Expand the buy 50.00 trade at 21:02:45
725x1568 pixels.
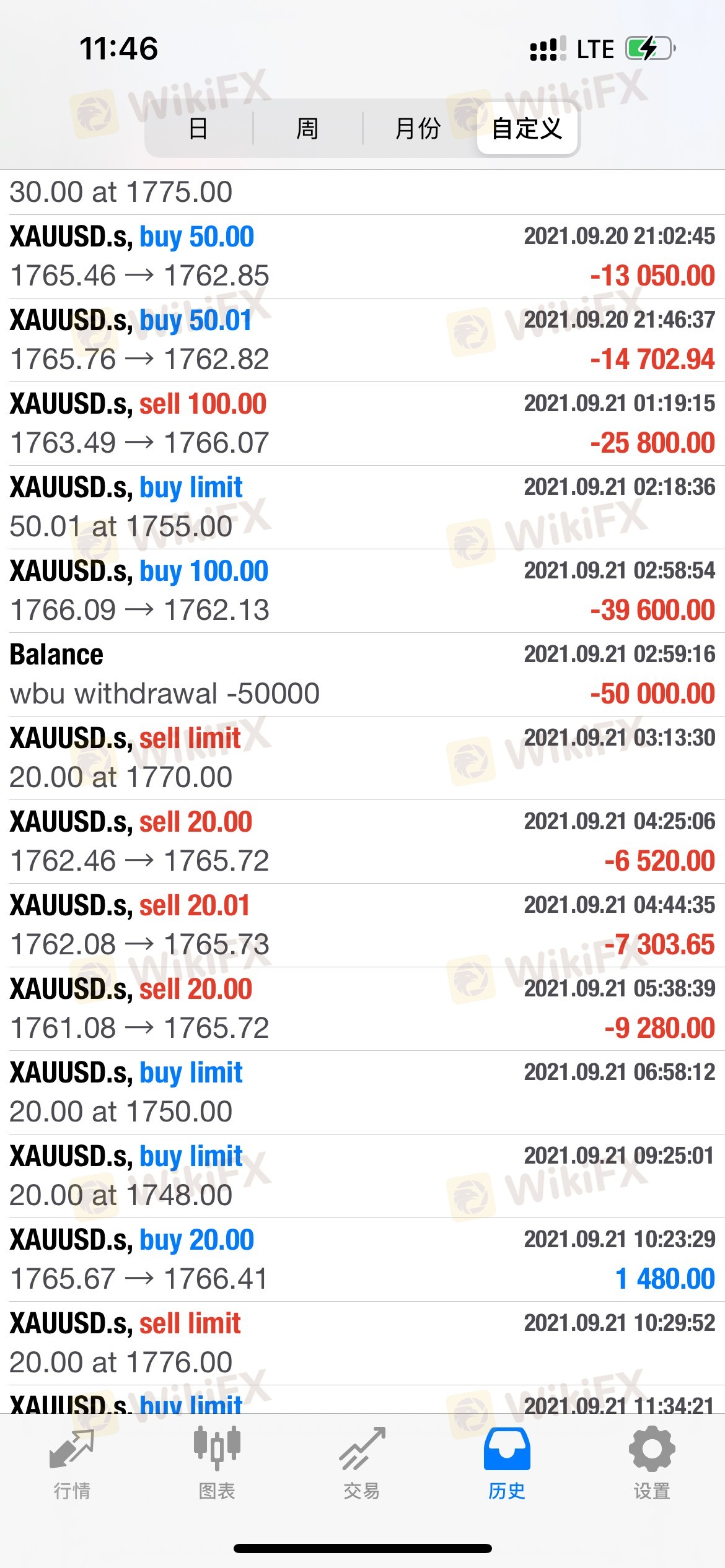pos(362,256)
